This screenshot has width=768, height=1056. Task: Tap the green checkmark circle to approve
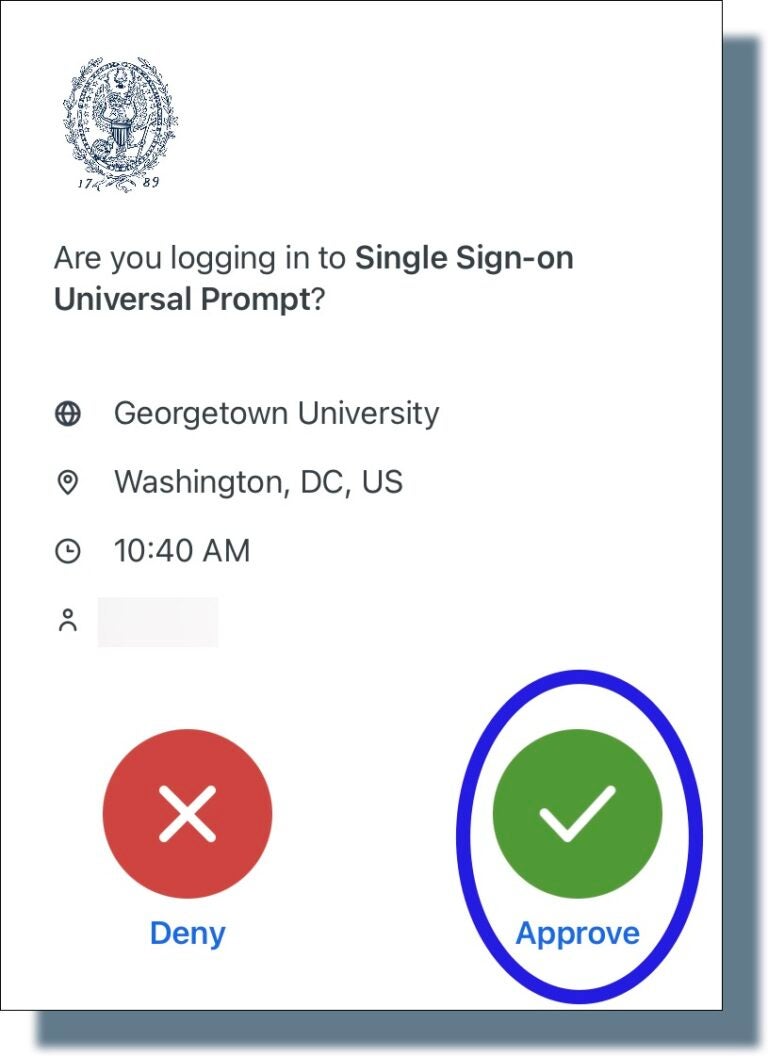click(x=577, y=815)
